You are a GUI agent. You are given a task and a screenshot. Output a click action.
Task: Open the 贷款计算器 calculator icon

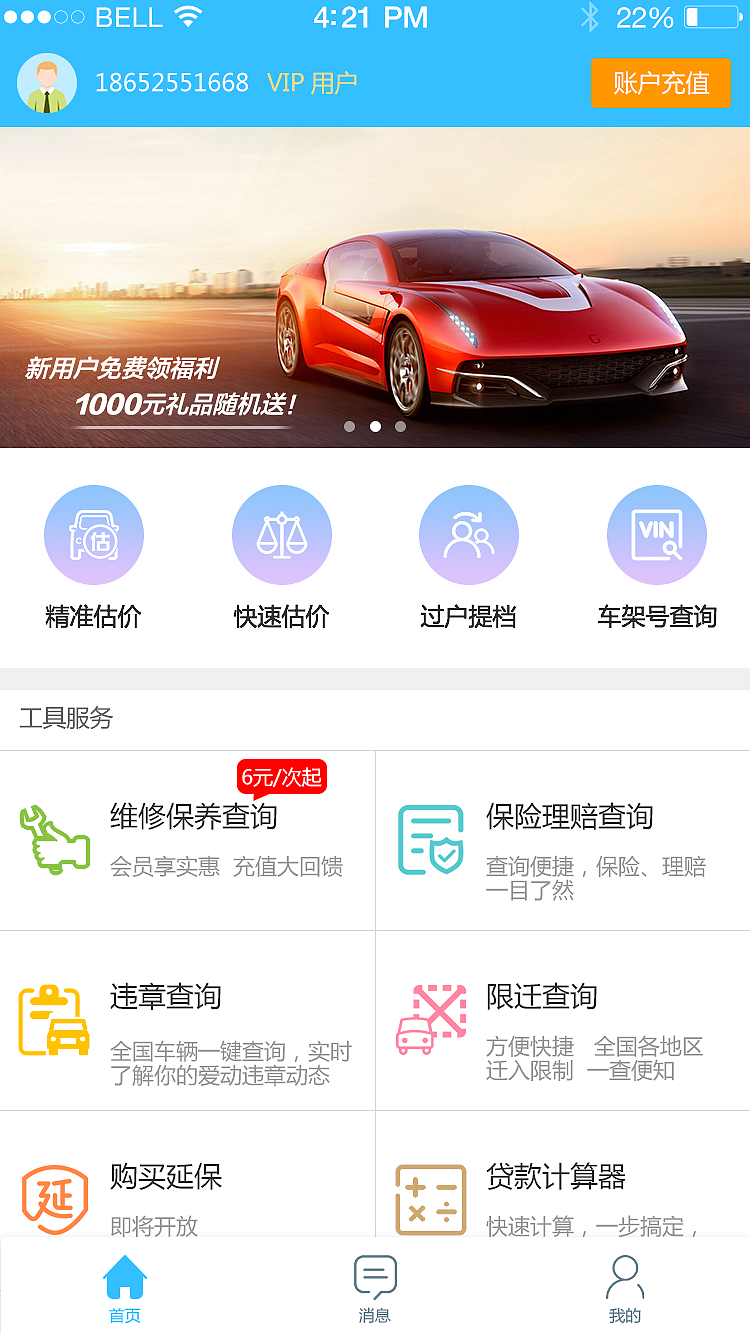[x=430, y=1198]
